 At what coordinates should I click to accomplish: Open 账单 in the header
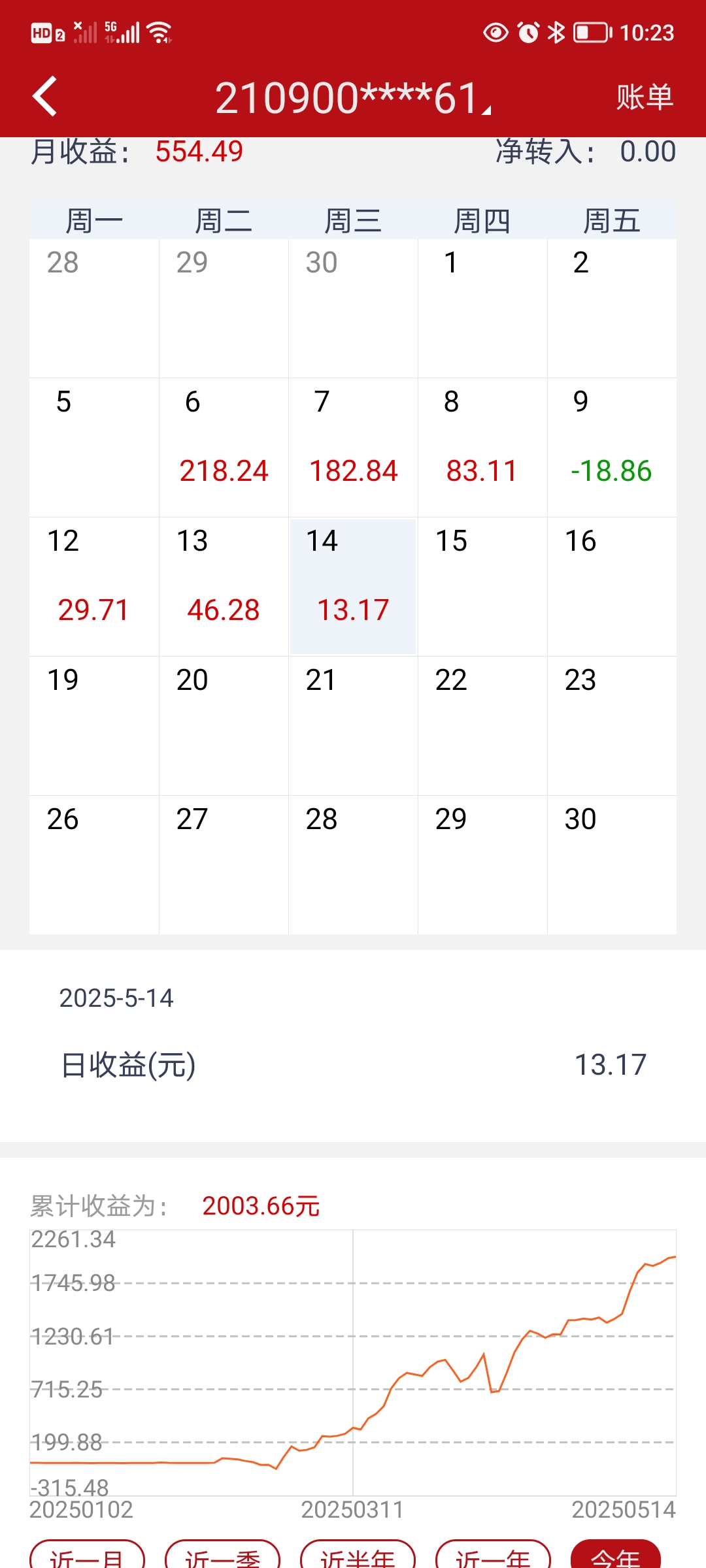(x=644, y=98)
